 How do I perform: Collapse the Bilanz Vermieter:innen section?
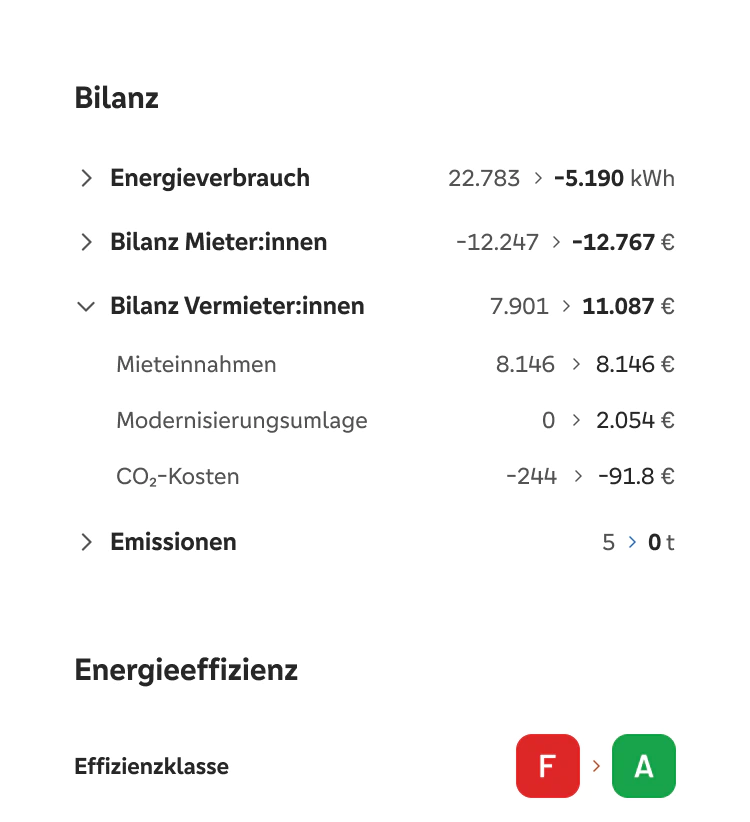click(x=87, y=306)
